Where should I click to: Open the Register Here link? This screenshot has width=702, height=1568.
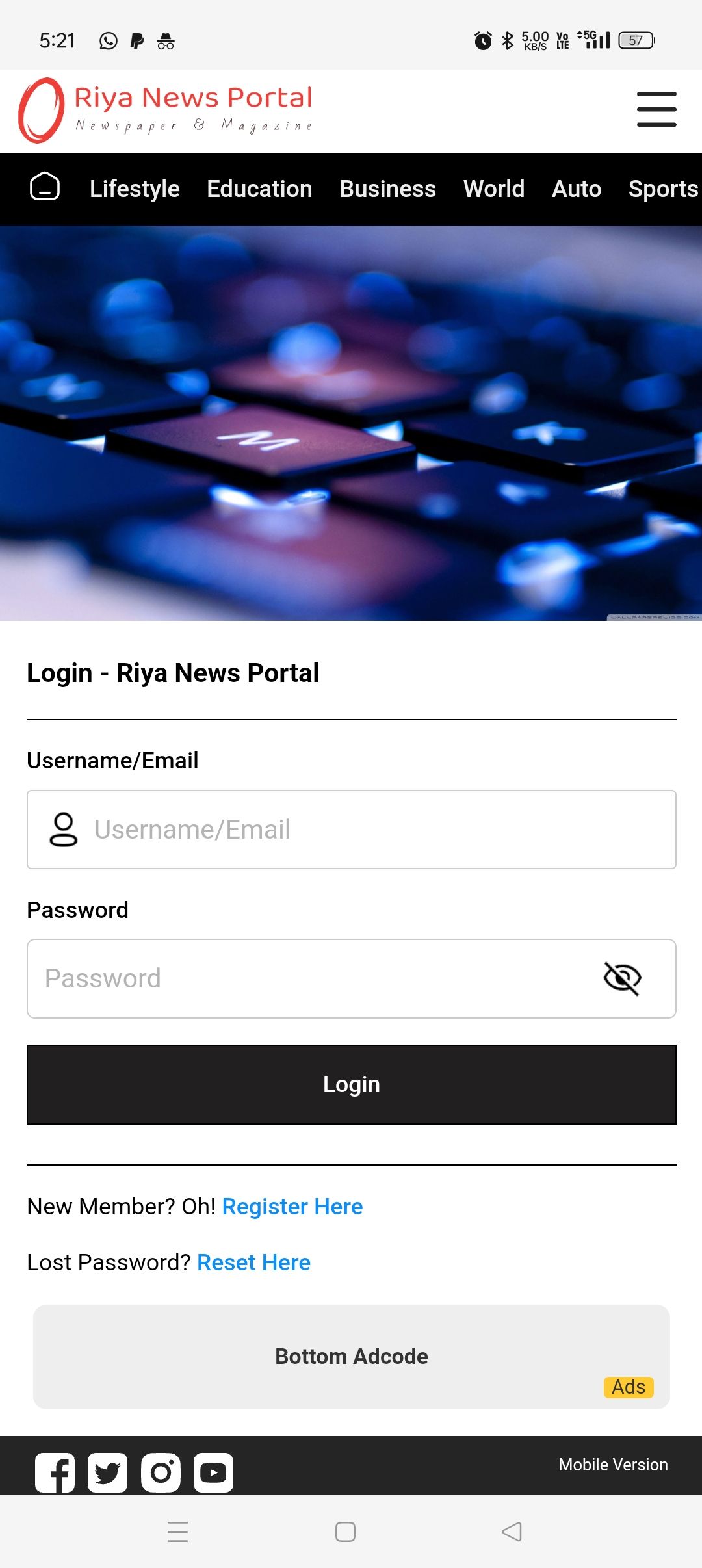tap(292, 1207)
